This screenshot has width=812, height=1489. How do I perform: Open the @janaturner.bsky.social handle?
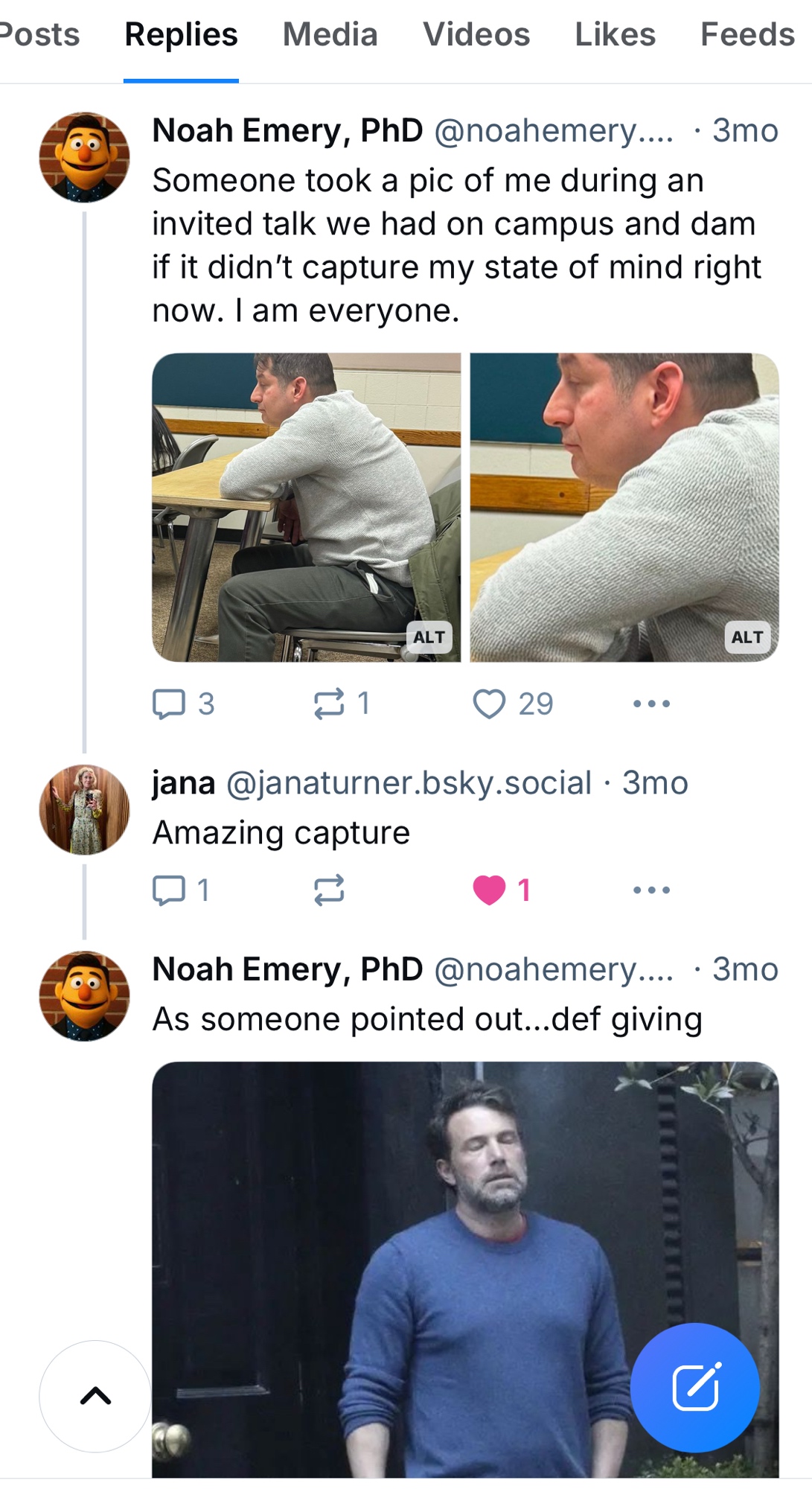(409, 783)
